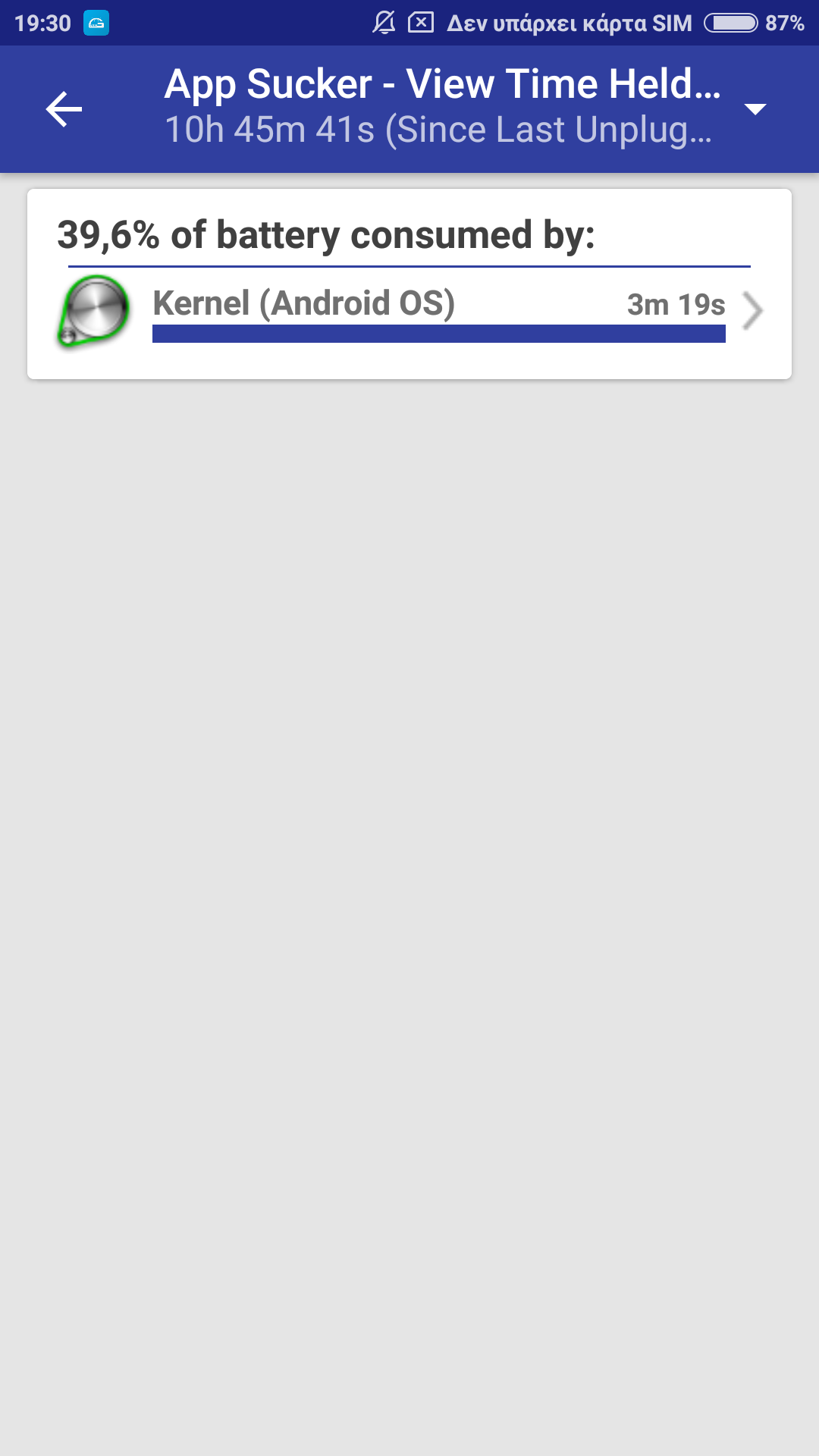This screenshot has height=1456, width=819.
Task: Go back using the arrow icon
Action: (64, 109)
